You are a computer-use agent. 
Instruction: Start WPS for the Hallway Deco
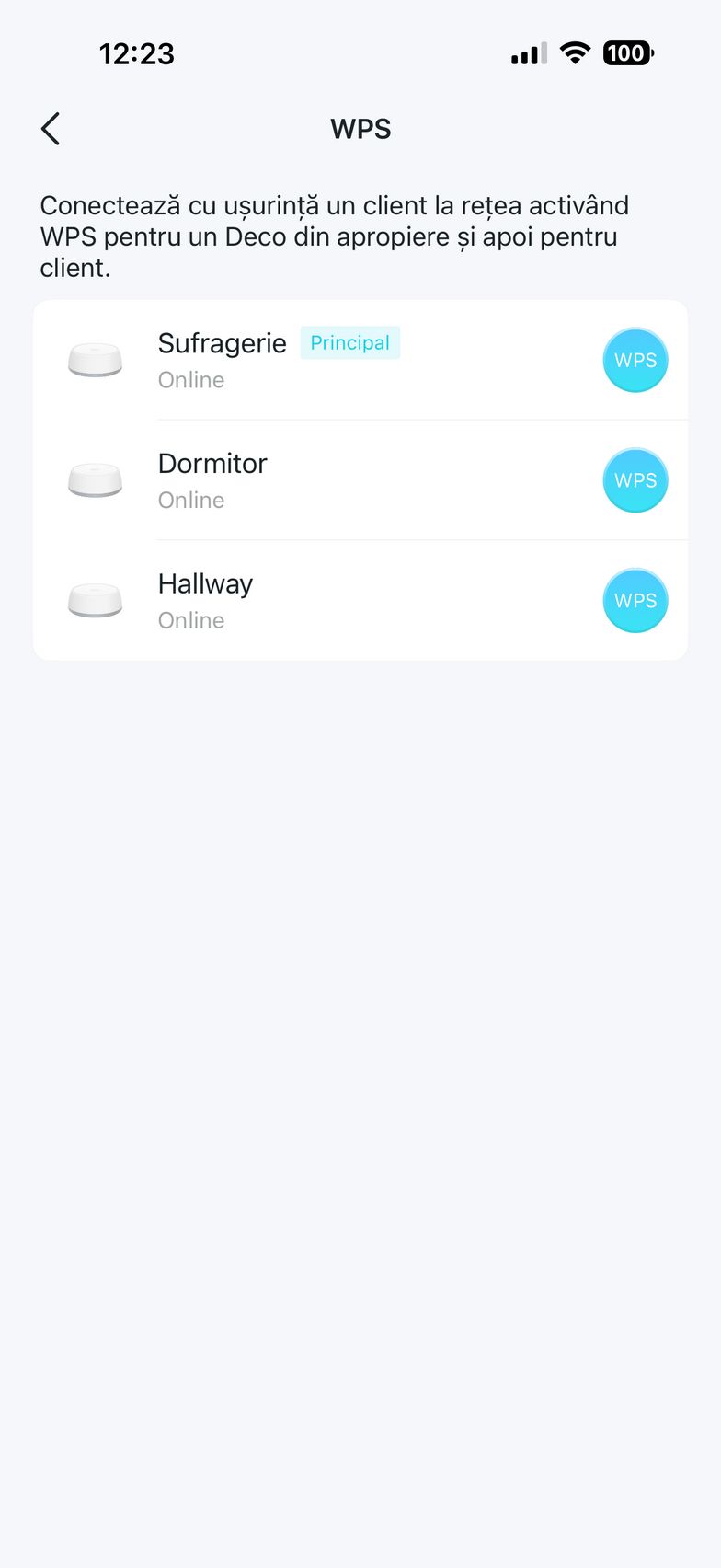pyautogui.click(x=635, y=600)
